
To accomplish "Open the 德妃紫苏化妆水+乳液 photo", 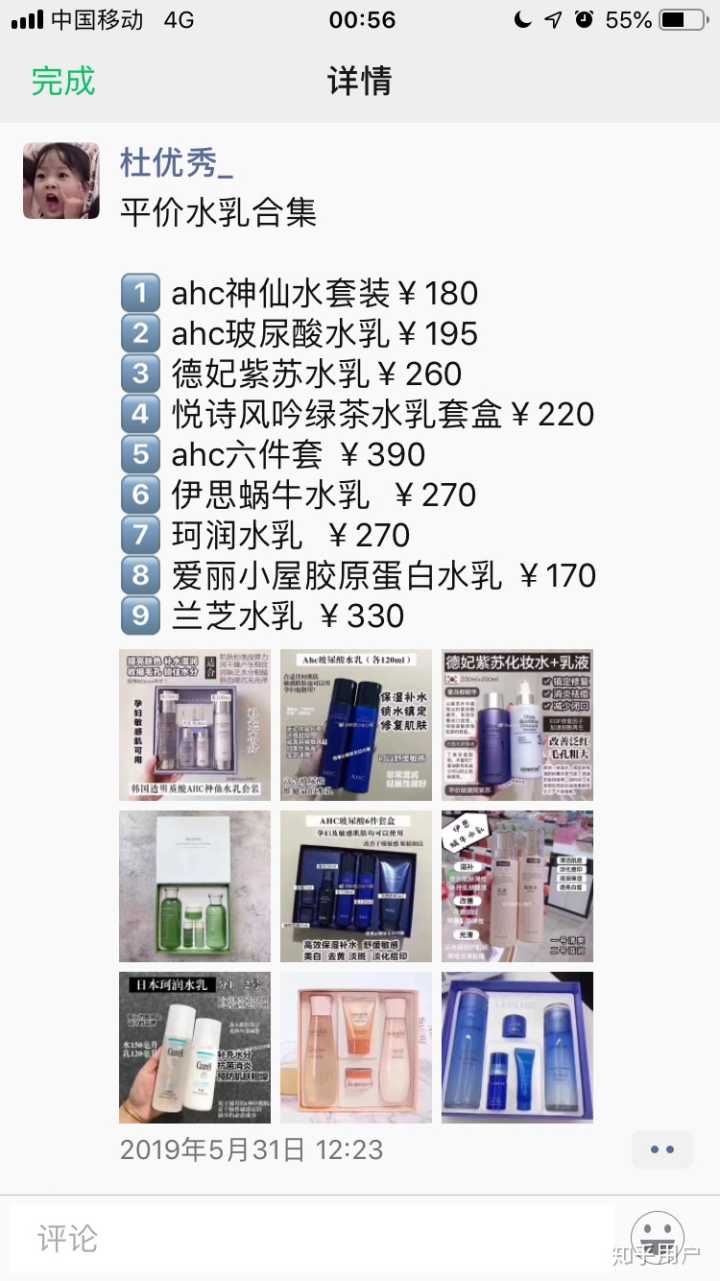I will pyautogui.click(x=517, y=724).
